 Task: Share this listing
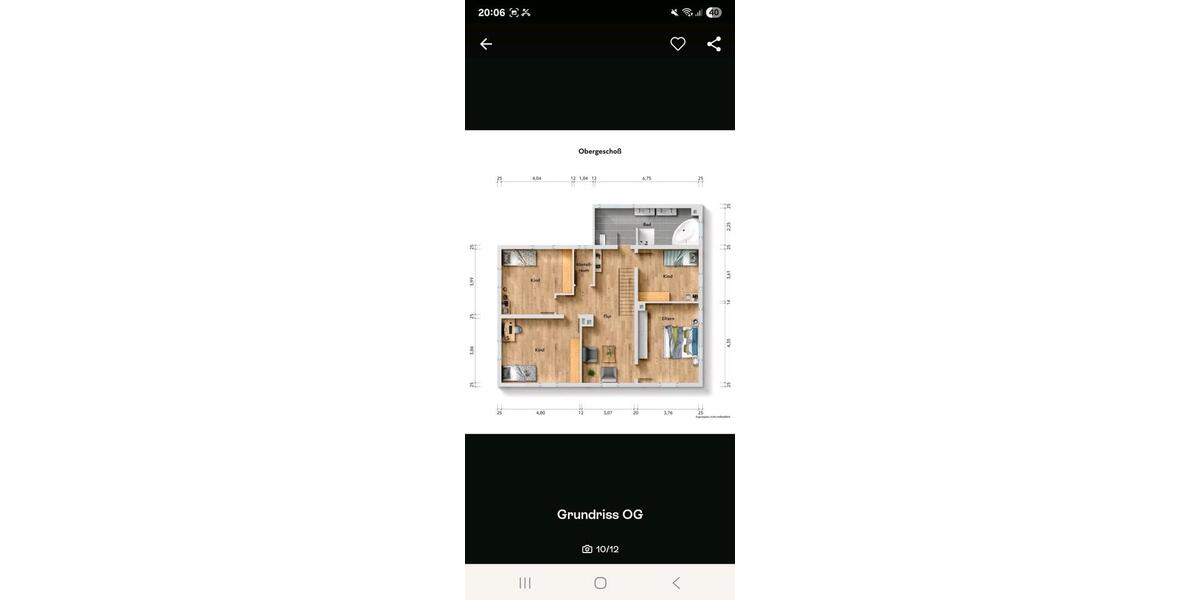click(714, 44)
